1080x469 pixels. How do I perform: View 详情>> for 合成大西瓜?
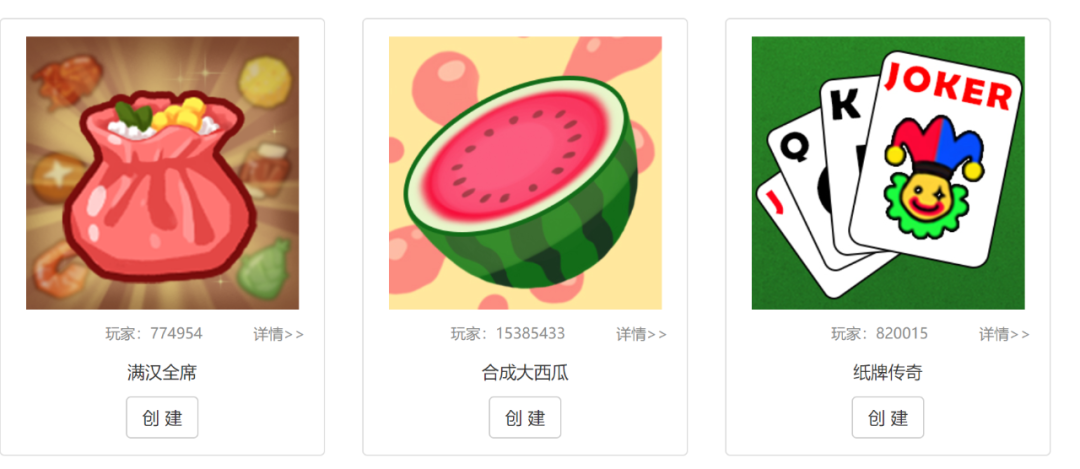(x=641, y=334)
